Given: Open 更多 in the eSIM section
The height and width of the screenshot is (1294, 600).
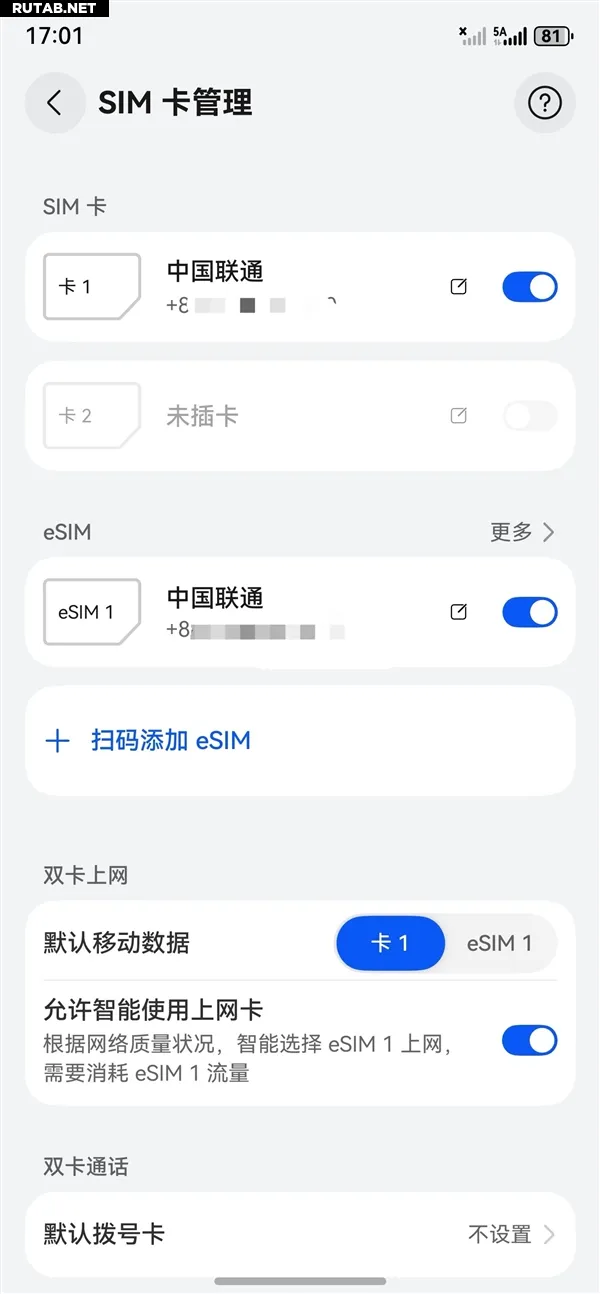Looking at the screenshot, I should (x=522, y=532).
